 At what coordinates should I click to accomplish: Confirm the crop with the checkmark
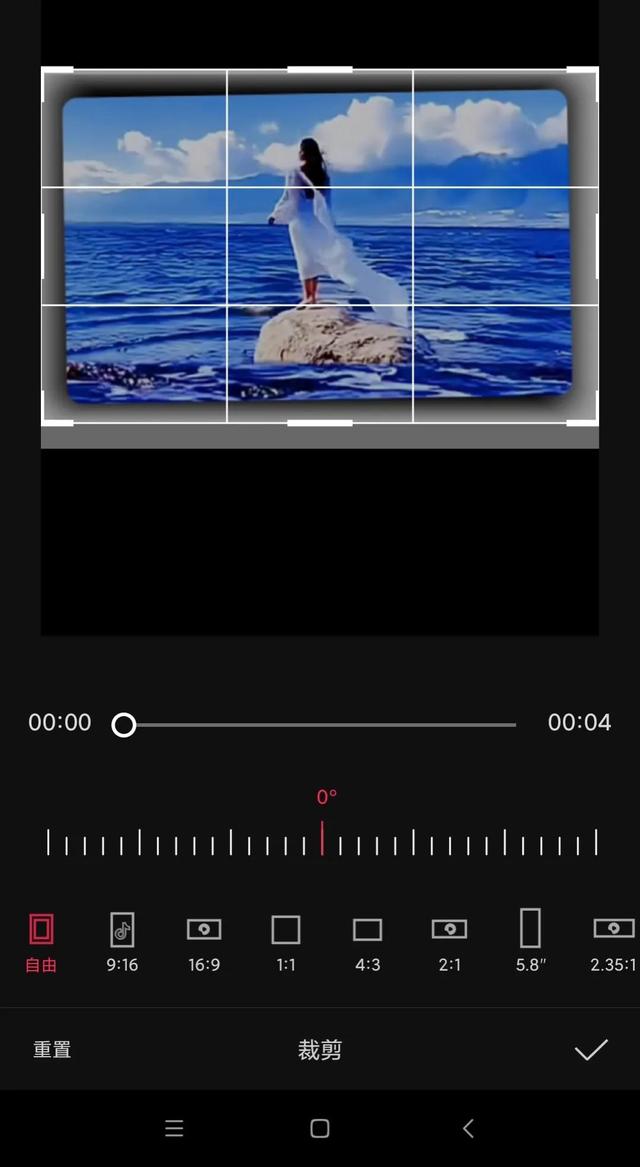(x=591, y=1049)
